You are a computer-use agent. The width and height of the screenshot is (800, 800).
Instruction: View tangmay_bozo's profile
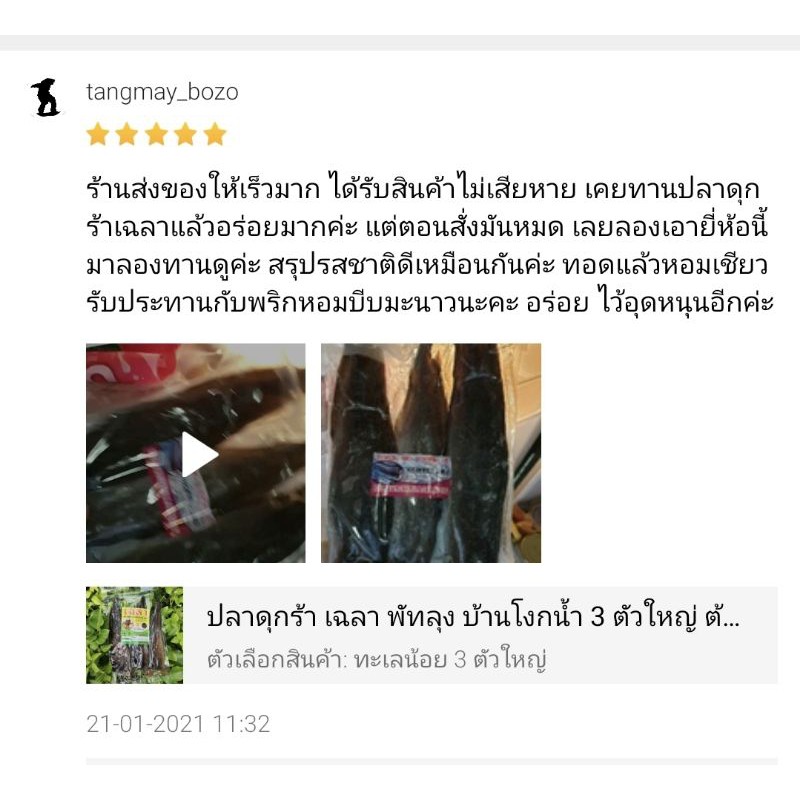pyautogui.click(x=162, y=92)
